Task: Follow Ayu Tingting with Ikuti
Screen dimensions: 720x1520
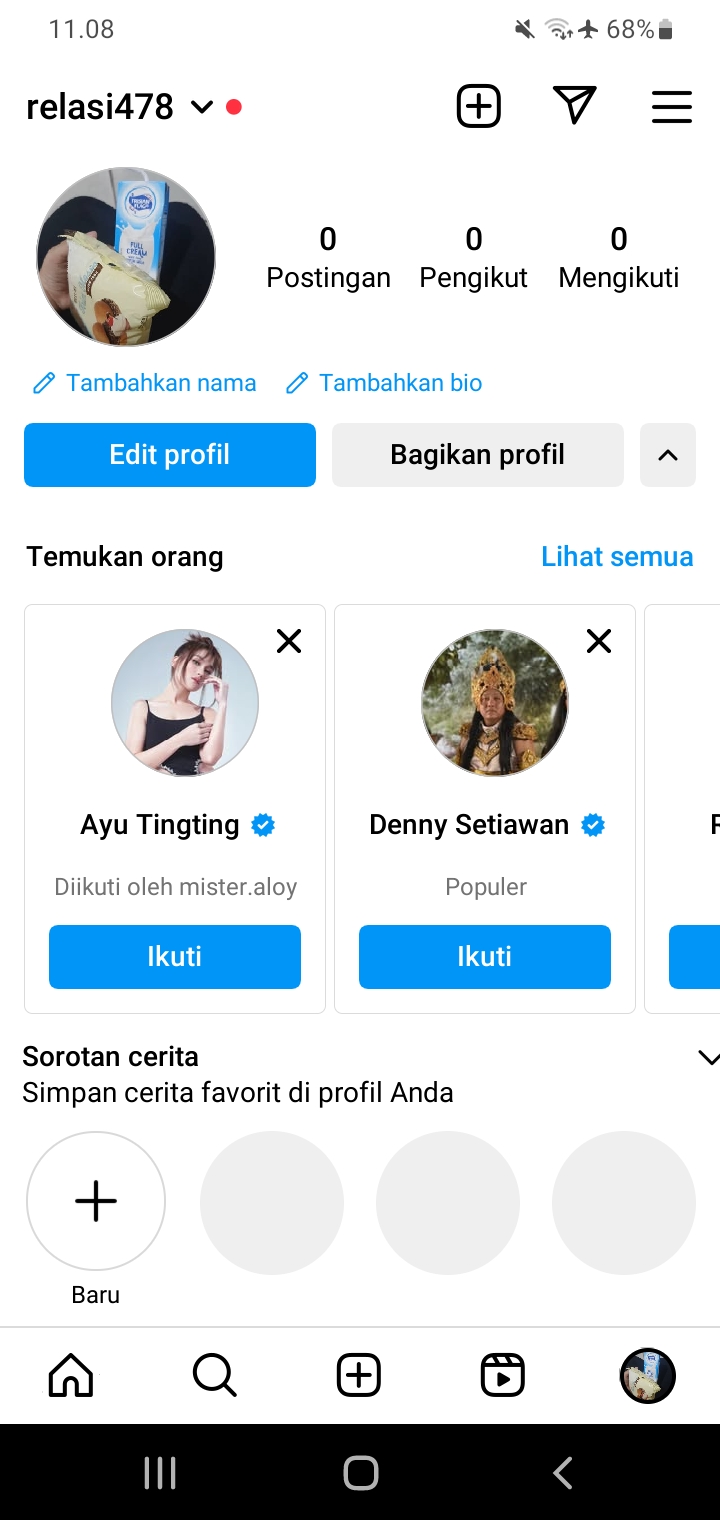Action: (175, 957)
